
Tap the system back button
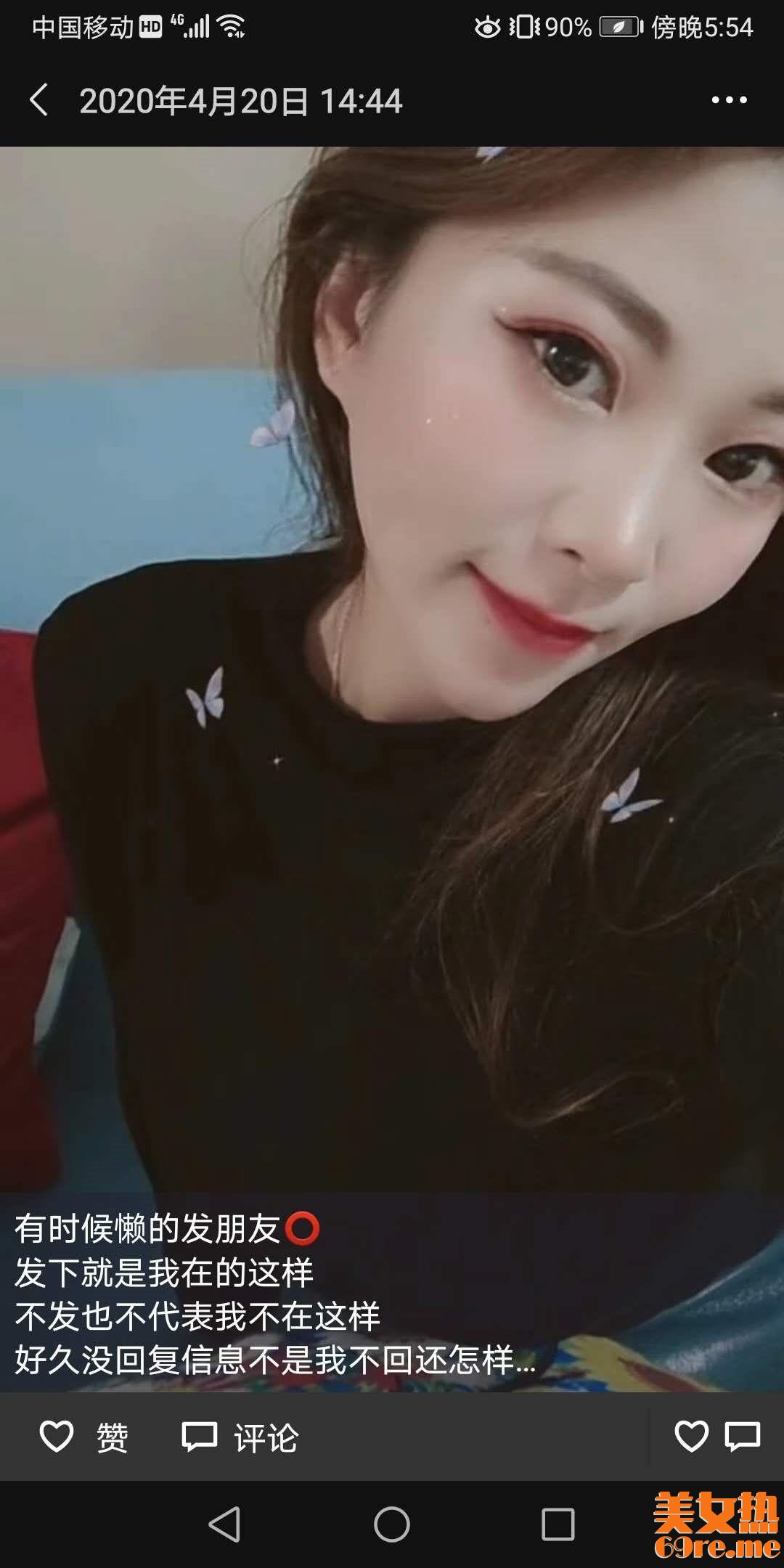tap(224, 1523)
